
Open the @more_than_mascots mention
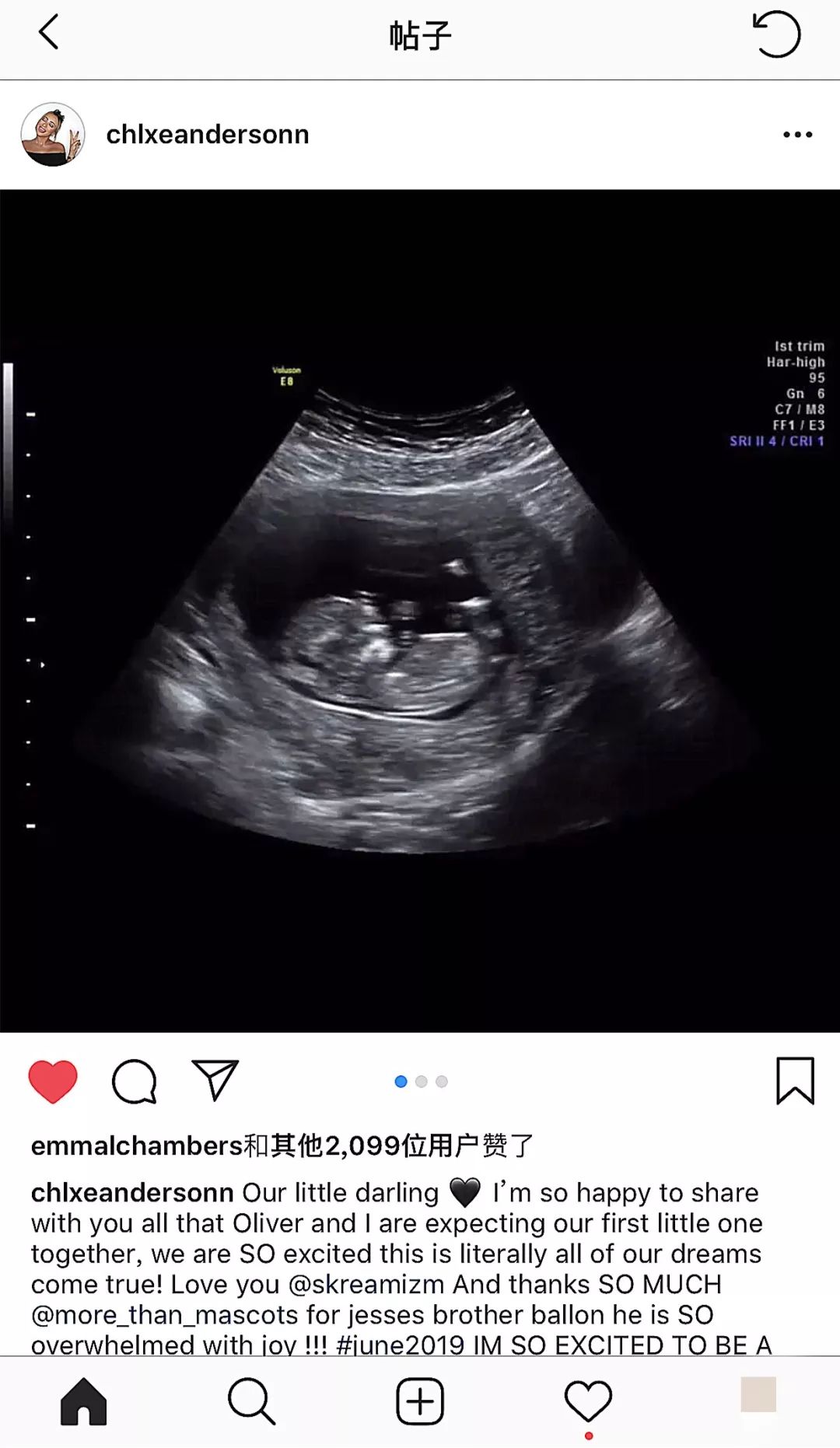point(165,1315)
